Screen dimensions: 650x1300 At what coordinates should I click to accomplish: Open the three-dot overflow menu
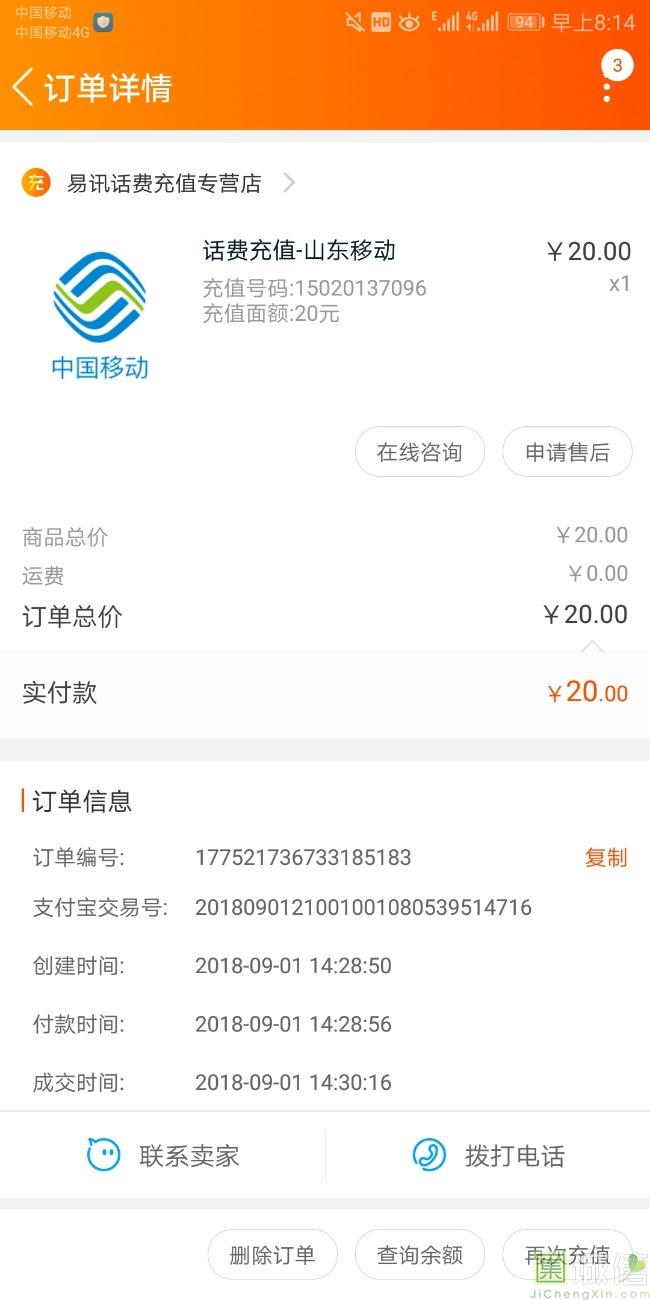[x=606, y=87]
